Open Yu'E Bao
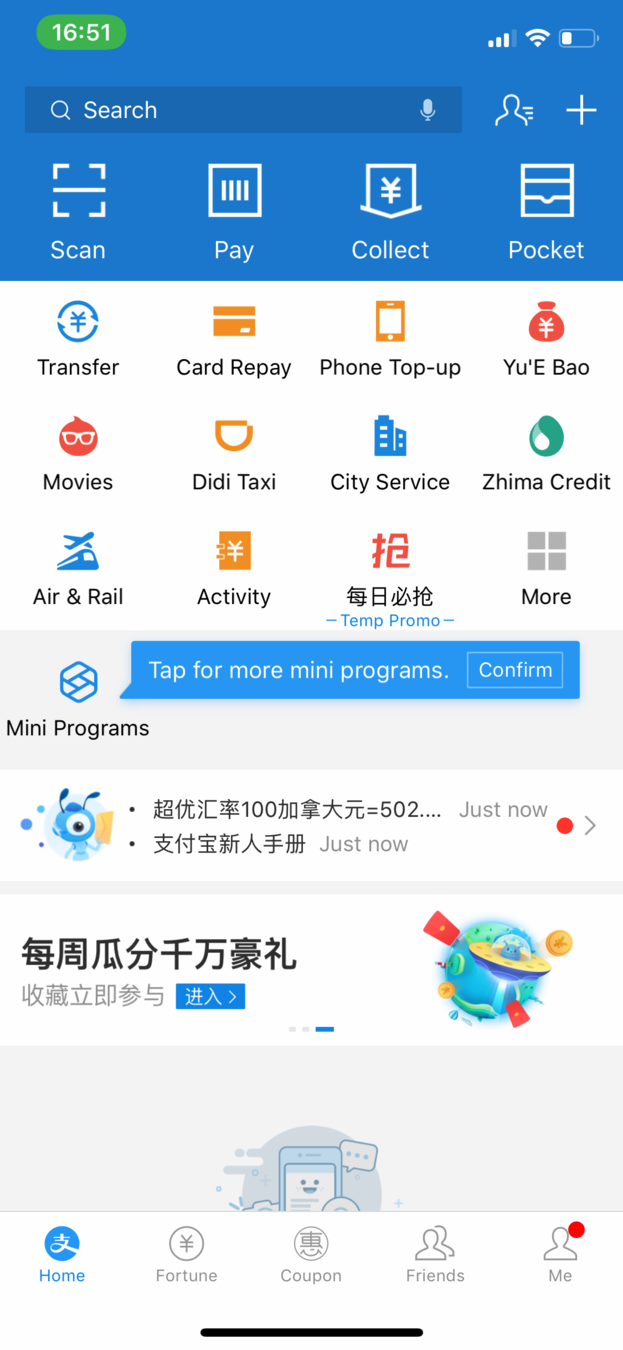The width and height of the screenshot is (623, 1350). point(546,339)
